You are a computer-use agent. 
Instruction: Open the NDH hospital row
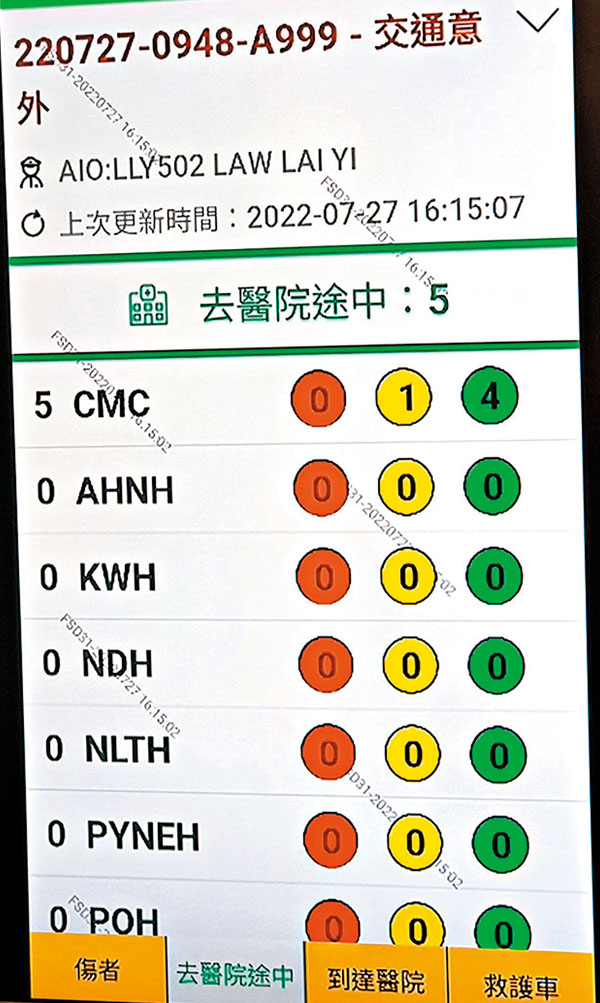coord(303,664)
